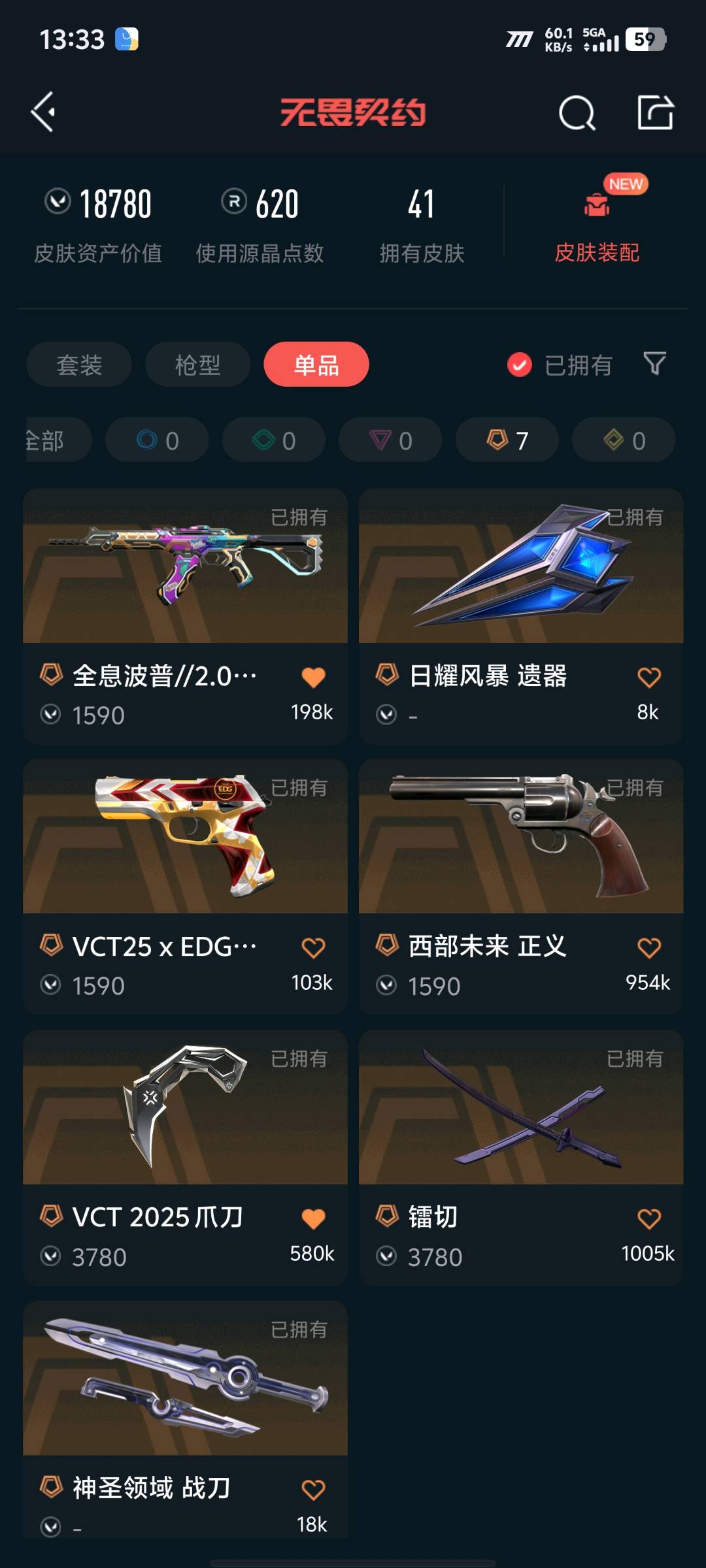Filter by the orange tier chip showing 7
706x1568 pixels.
(x=507, y=440)
